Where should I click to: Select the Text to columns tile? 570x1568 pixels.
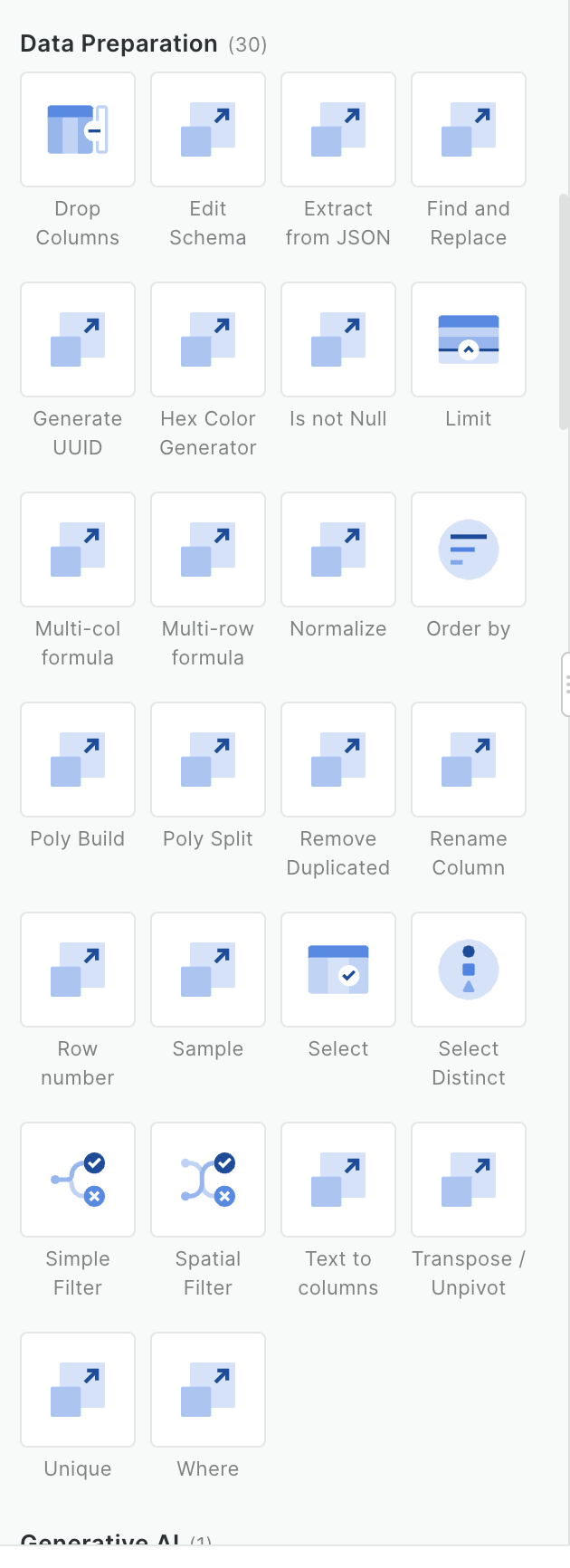(338, 1180)
